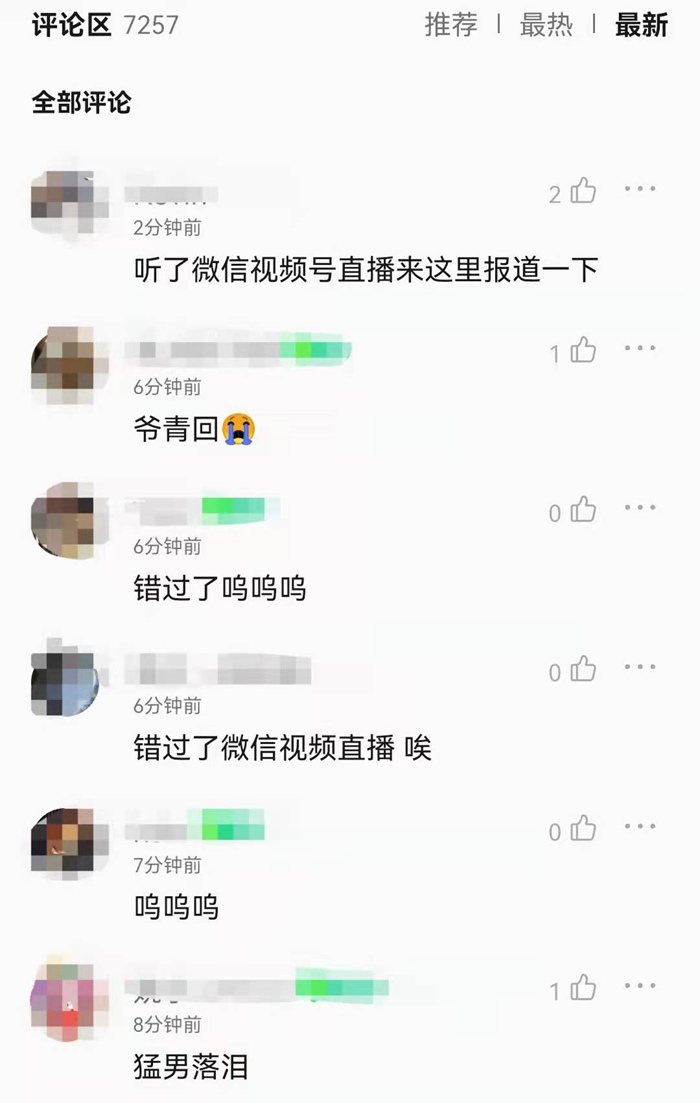This screenshot has width=700, height=1103.
Task: Open more options for 7分钟前 呜呜呜 comment
Action: pyautogui.click(x=640, y=827)
